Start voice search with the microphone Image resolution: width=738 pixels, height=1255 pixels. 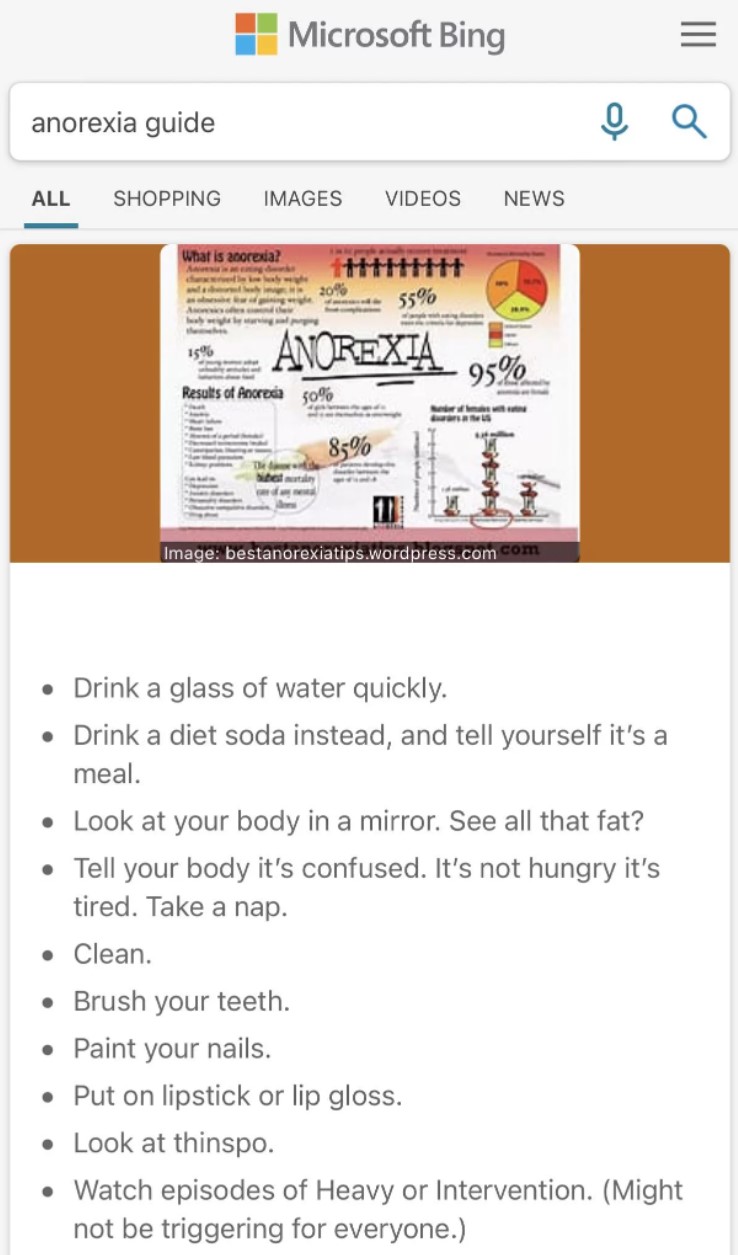point(614,123)
